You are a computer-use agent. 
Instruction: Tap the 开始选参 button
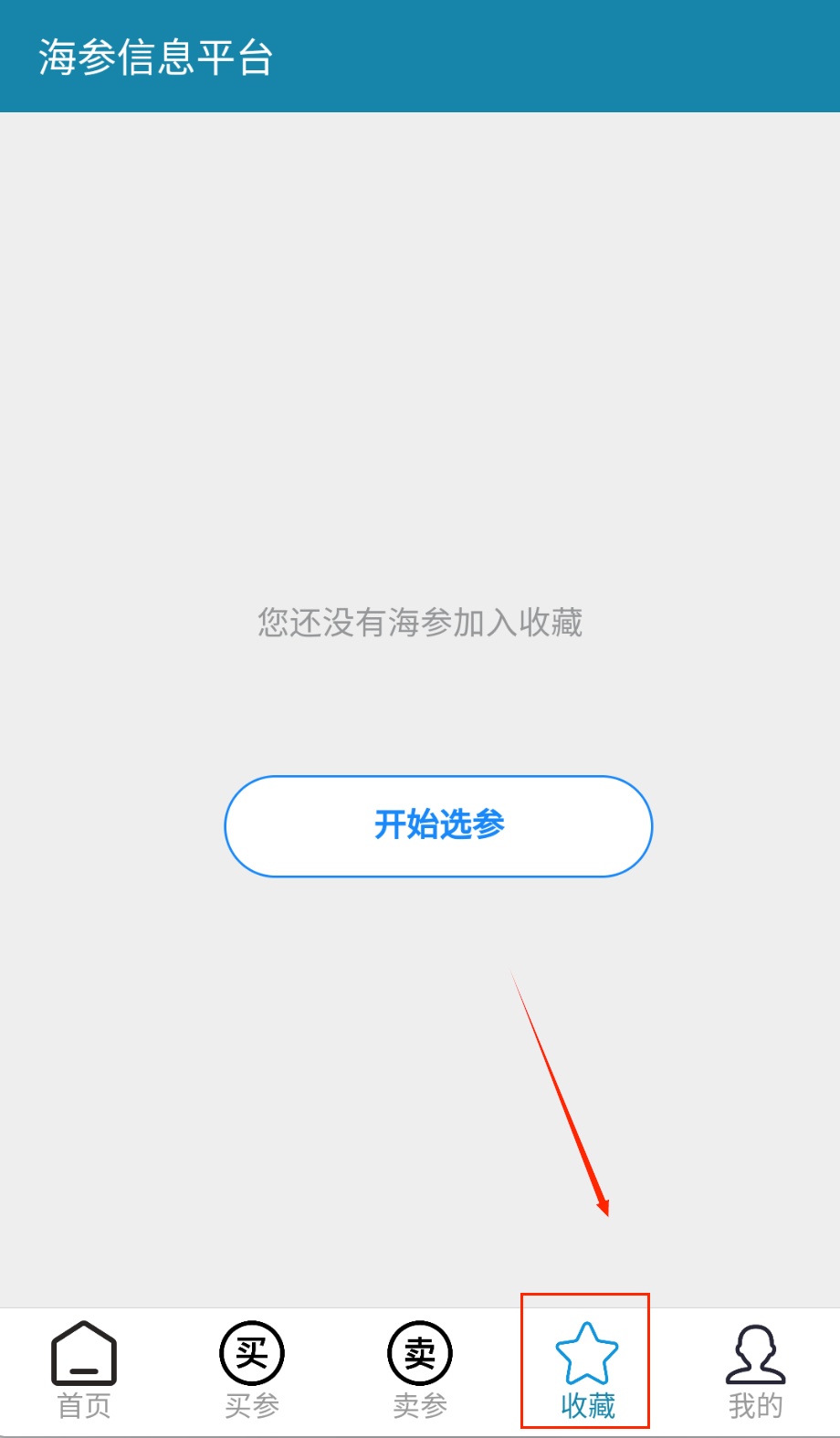pyautogui.click(x=438, y=826)
